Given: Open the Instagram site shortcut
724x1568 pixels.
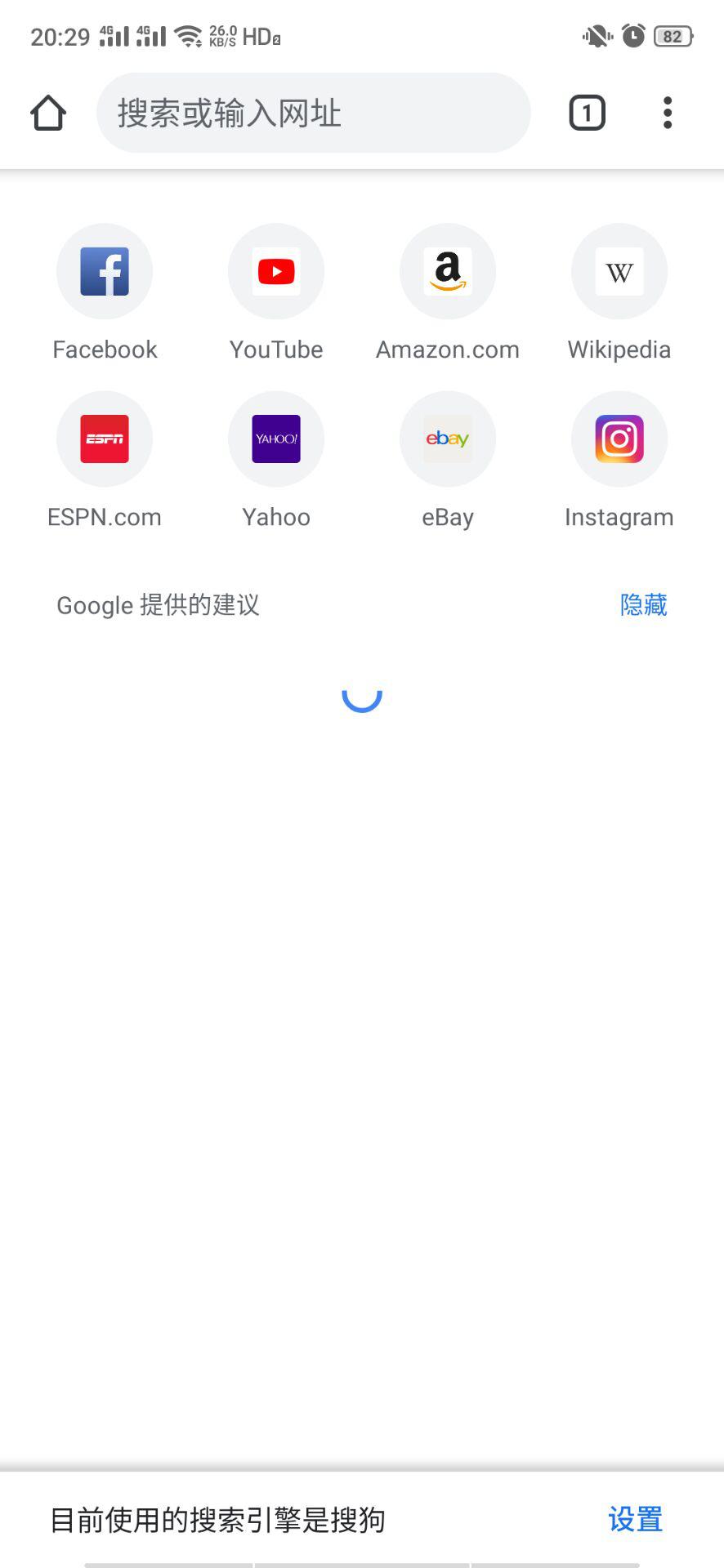Looking at the screenshot, I should coord(619,439).
